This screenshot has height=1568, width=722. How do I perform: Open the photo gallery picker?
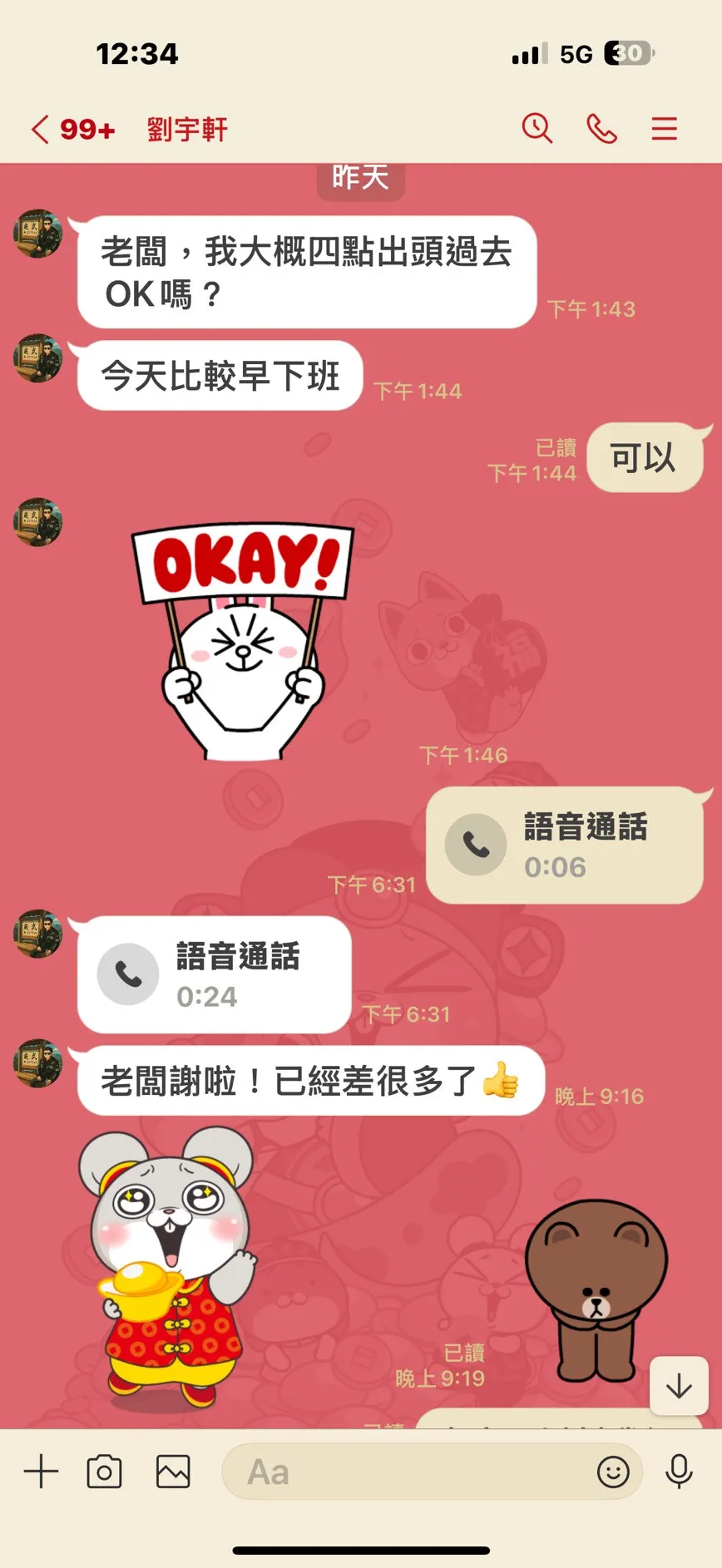173,1472
